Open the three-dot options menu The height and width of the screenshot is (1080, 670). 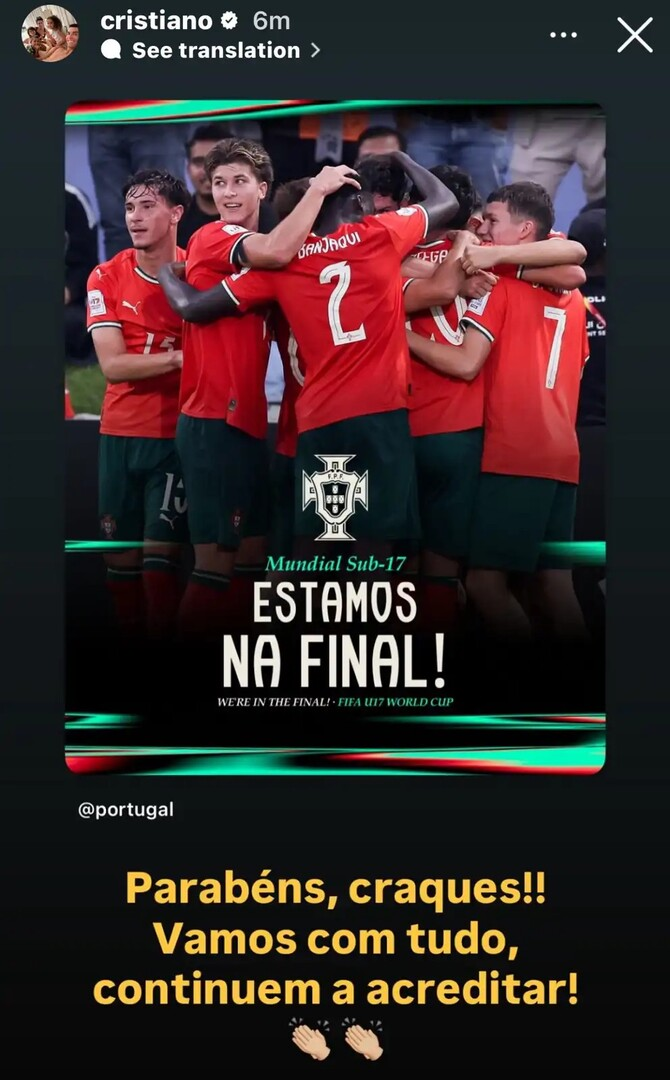(563, 35)
